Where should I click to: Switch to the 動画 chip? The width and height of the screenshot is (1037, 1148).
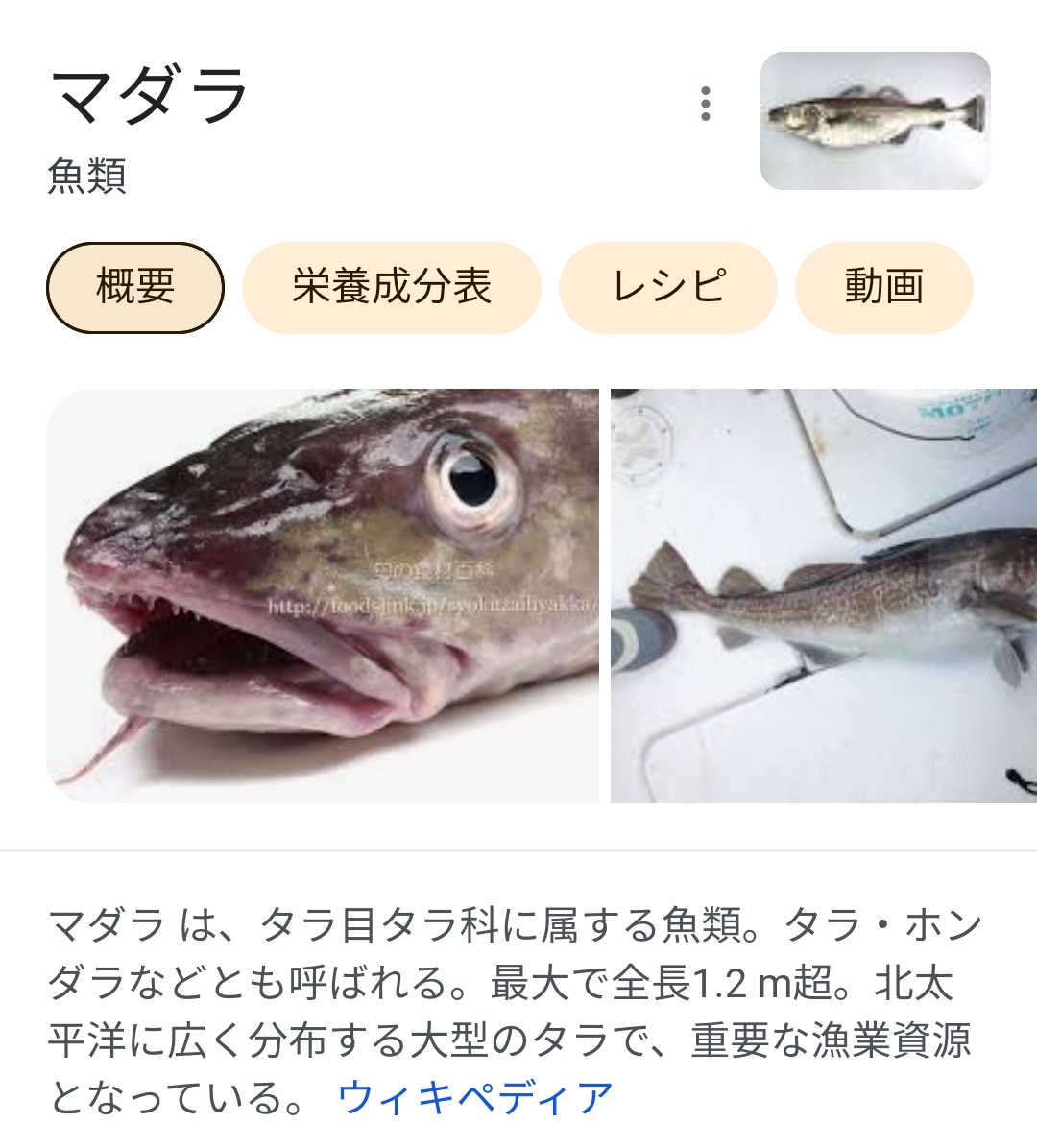883,287
